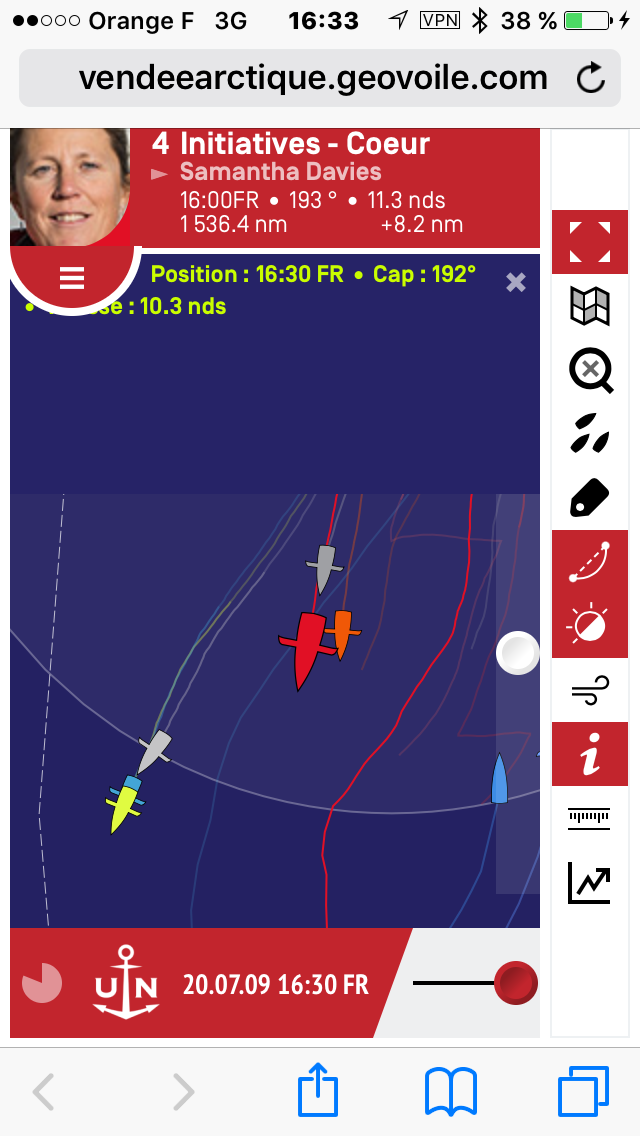
Task: Reload the page in Safari
Action: point(591,78)
